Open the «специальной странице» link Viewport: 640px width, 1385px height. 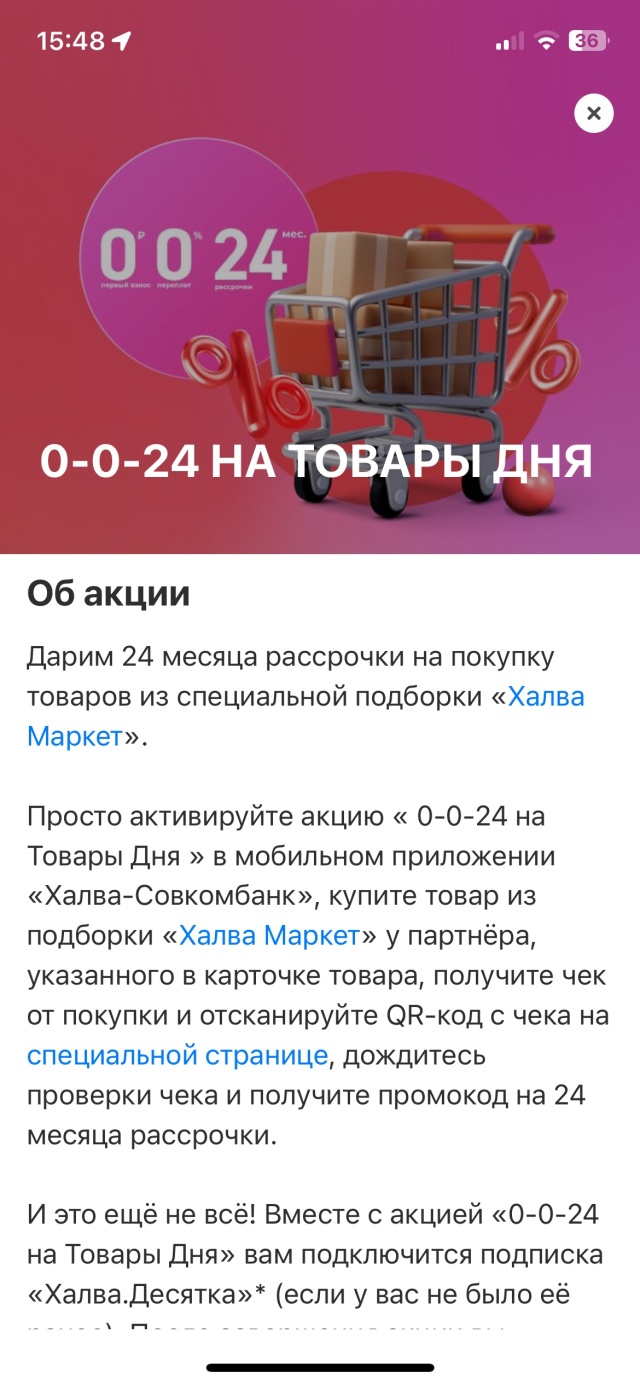pos(177,1055)
